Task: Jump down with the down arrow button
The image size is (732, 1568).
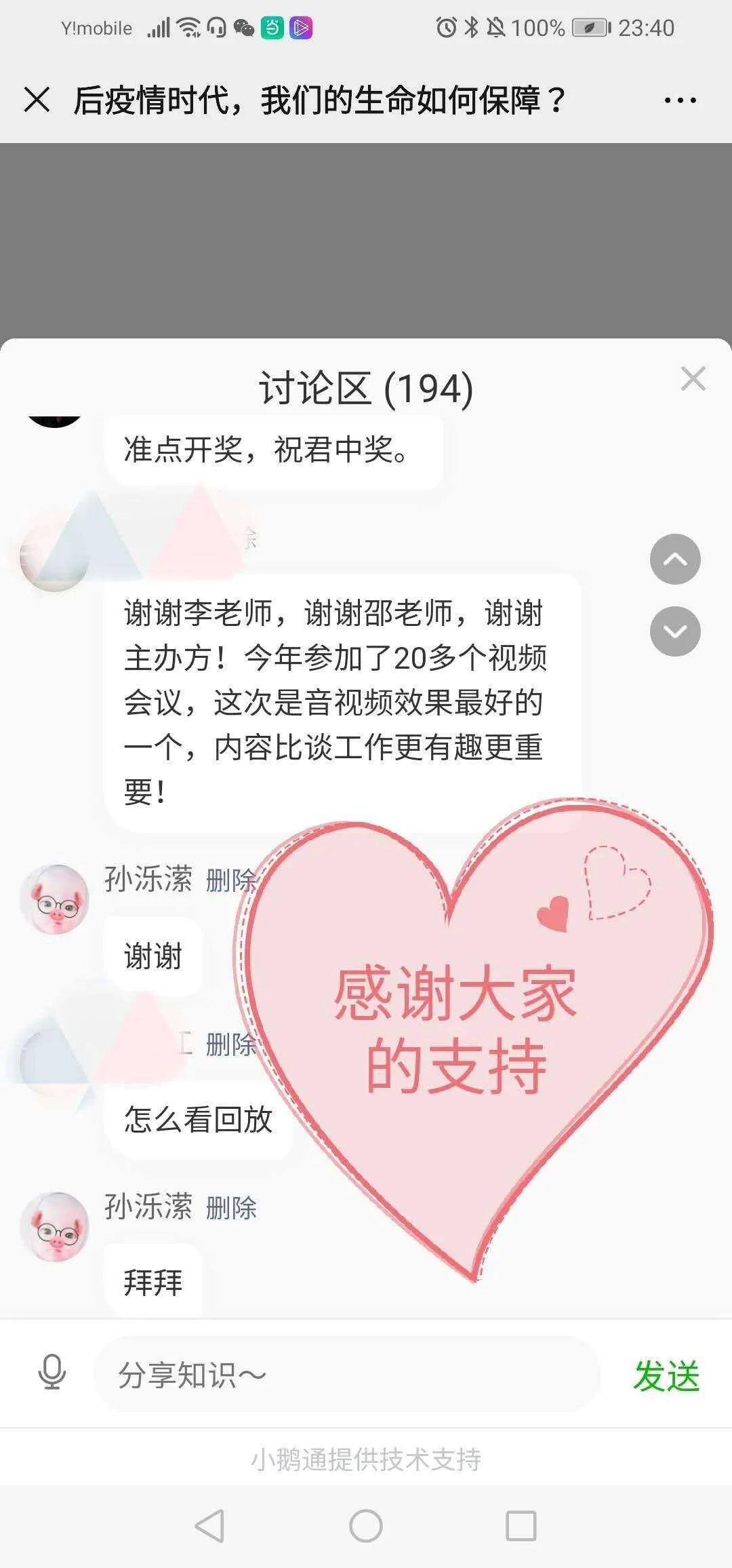Action: [x=674, y=631]
